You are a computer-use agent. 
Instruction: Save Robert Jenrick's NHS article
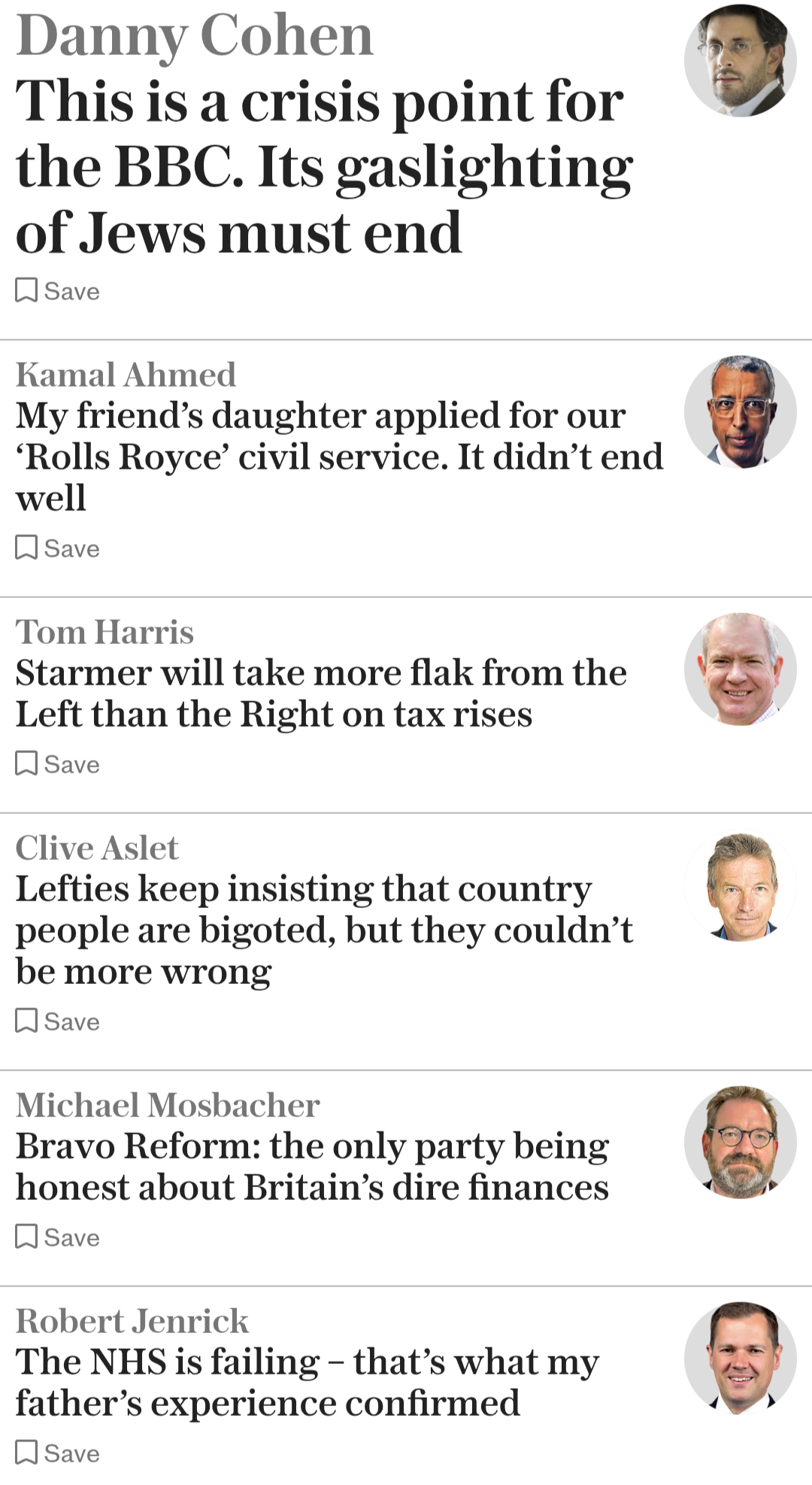[x=58, y=1453]
